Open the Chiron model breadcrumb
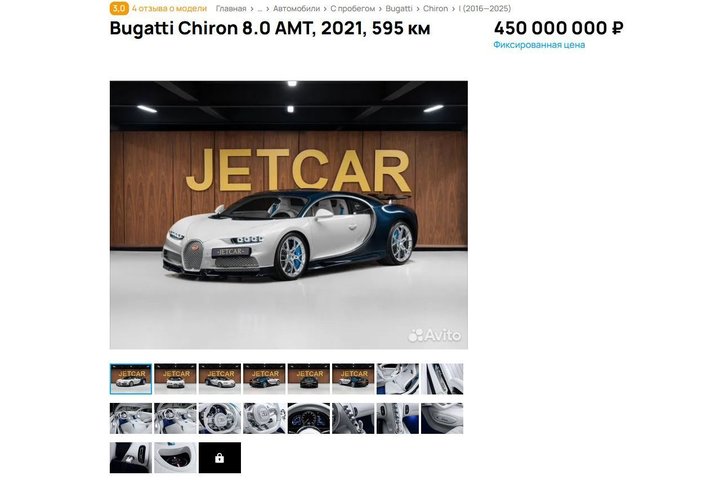 (x=435, y=8)
